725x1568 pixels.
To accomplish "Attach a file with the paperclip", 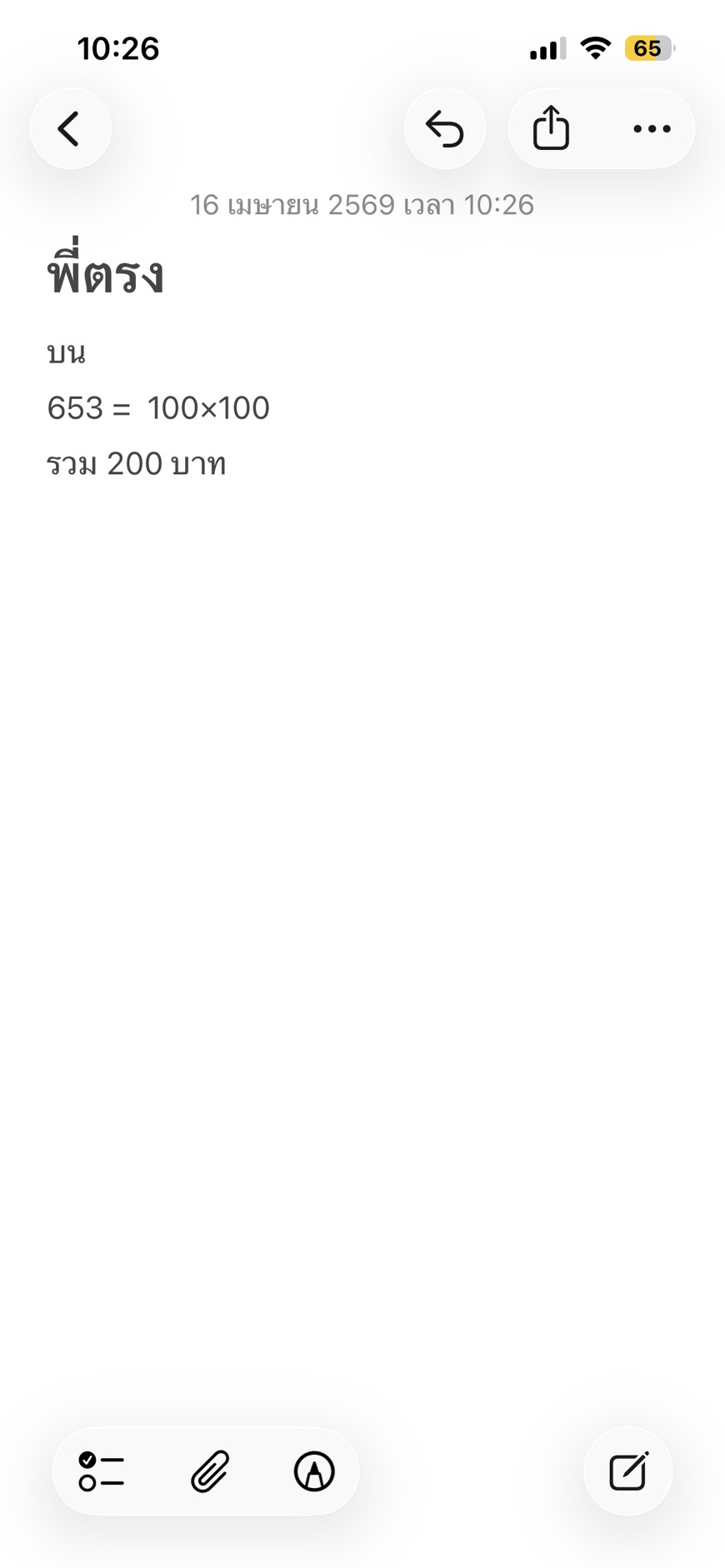I will [209, 1471].
